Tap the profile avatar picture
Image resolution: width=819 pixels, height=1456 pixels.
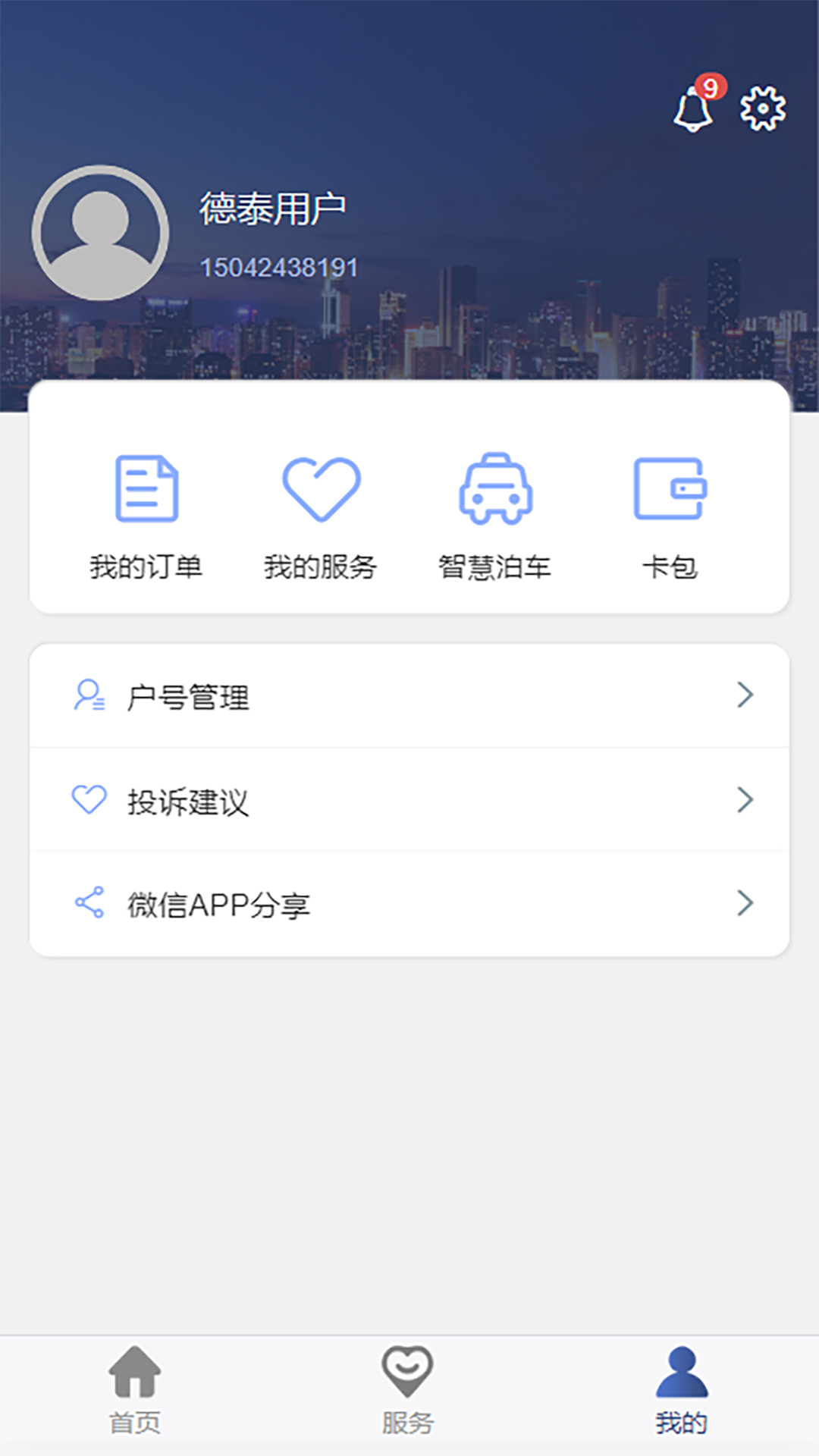pyautogui.click(x=100, y=233)
